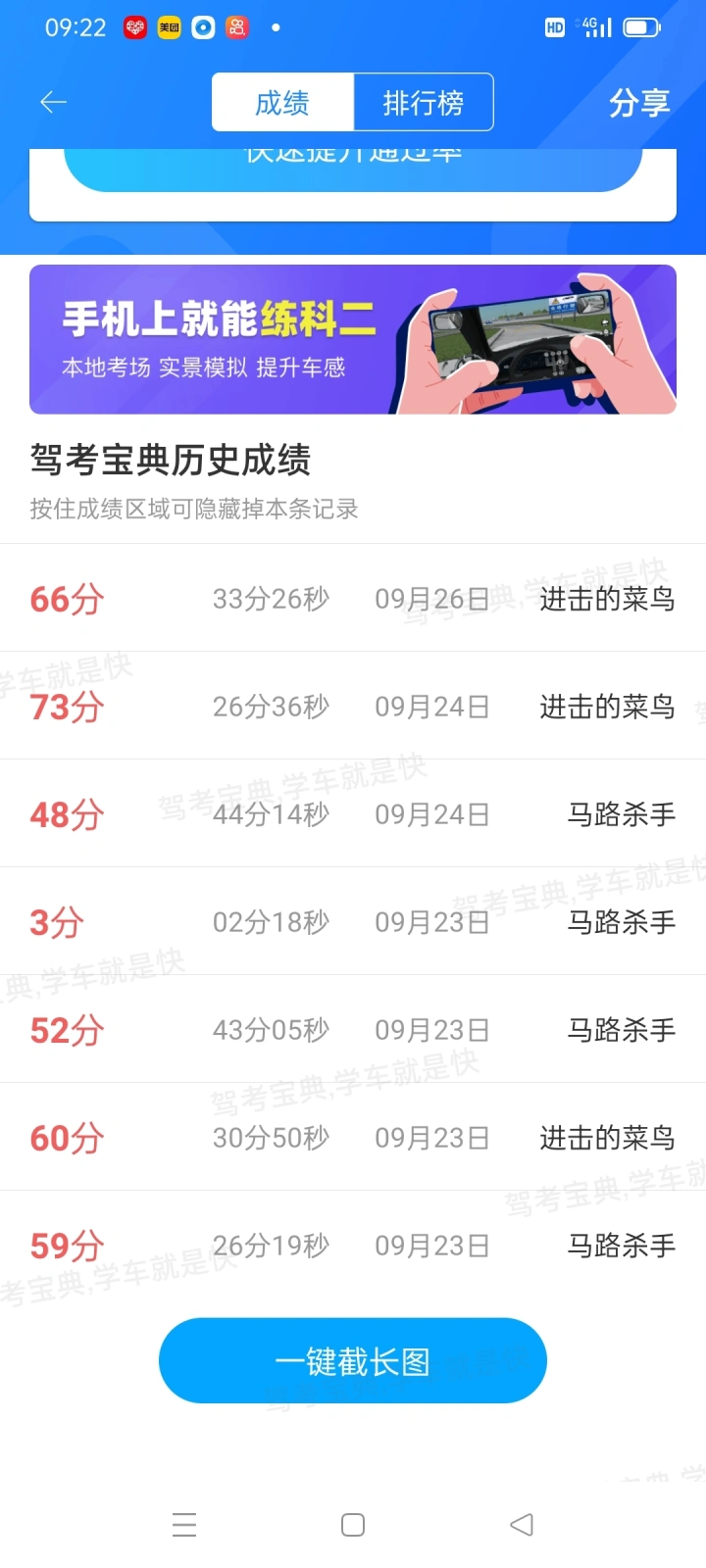Image resolution: width=706 pixels, height=1568 pixels.
Task: Open the 手机上就能练科二 banner
Action: coord(353,339)
